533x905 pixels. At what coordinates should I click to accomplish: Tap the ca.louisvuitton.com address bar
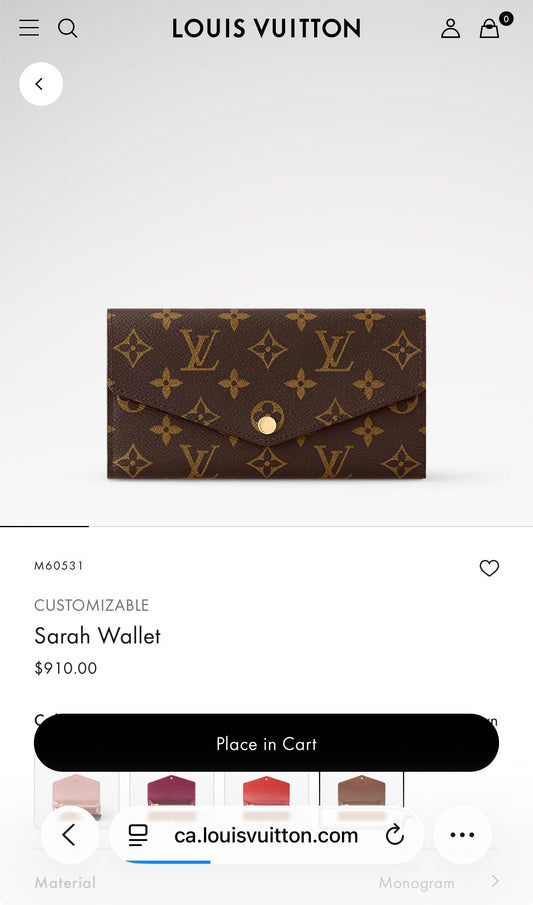(x=266, y=835)
